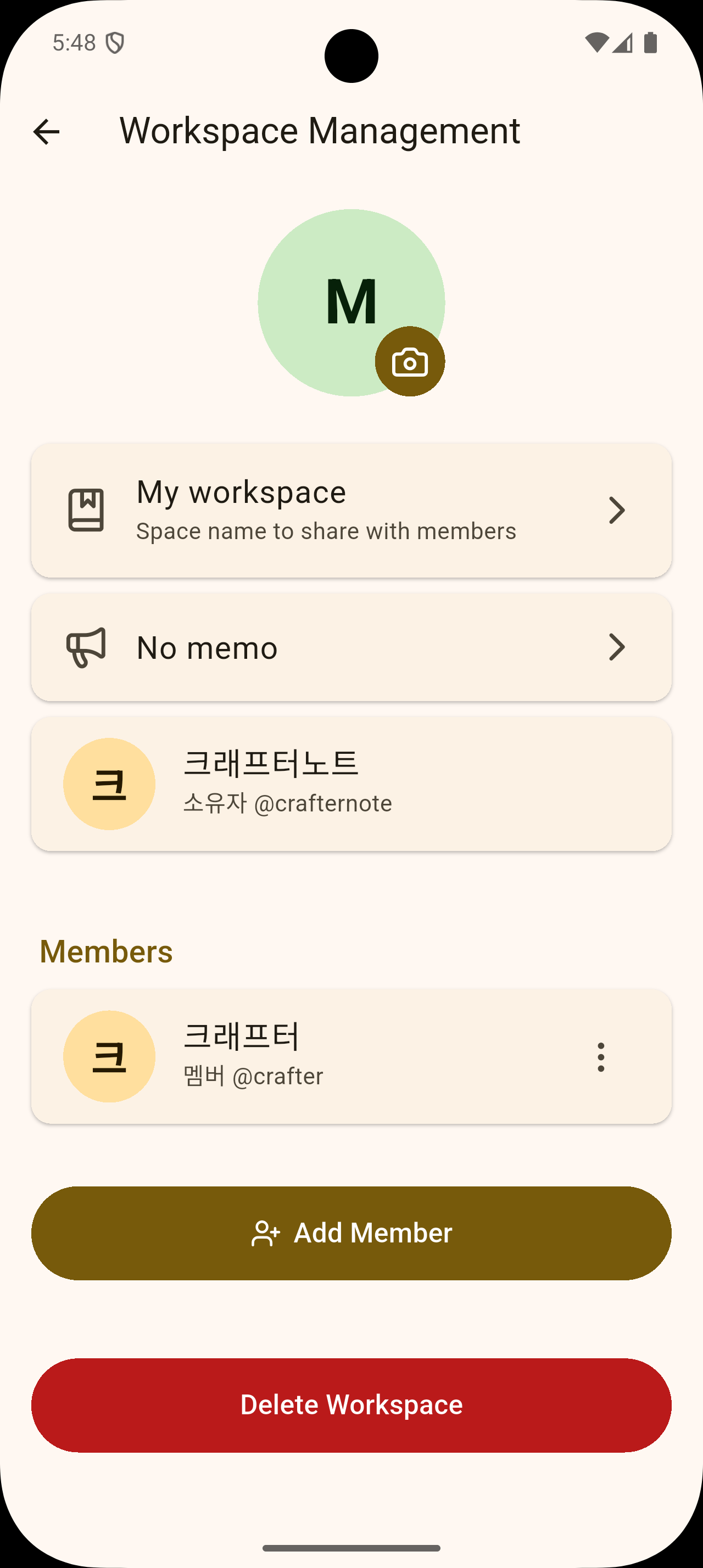Open the No memo row

click(x=351, y=647)
